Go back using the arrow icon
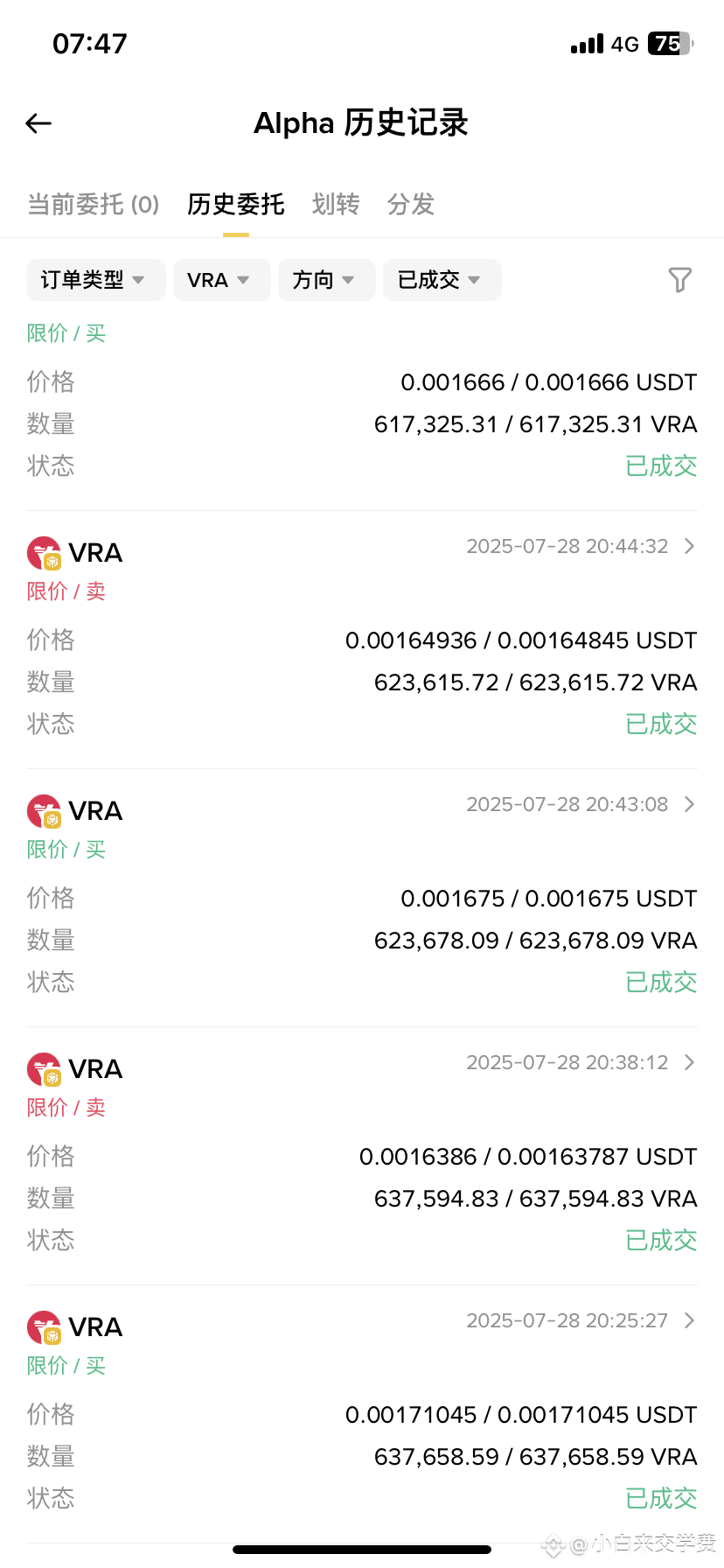 tap(38, 123)
